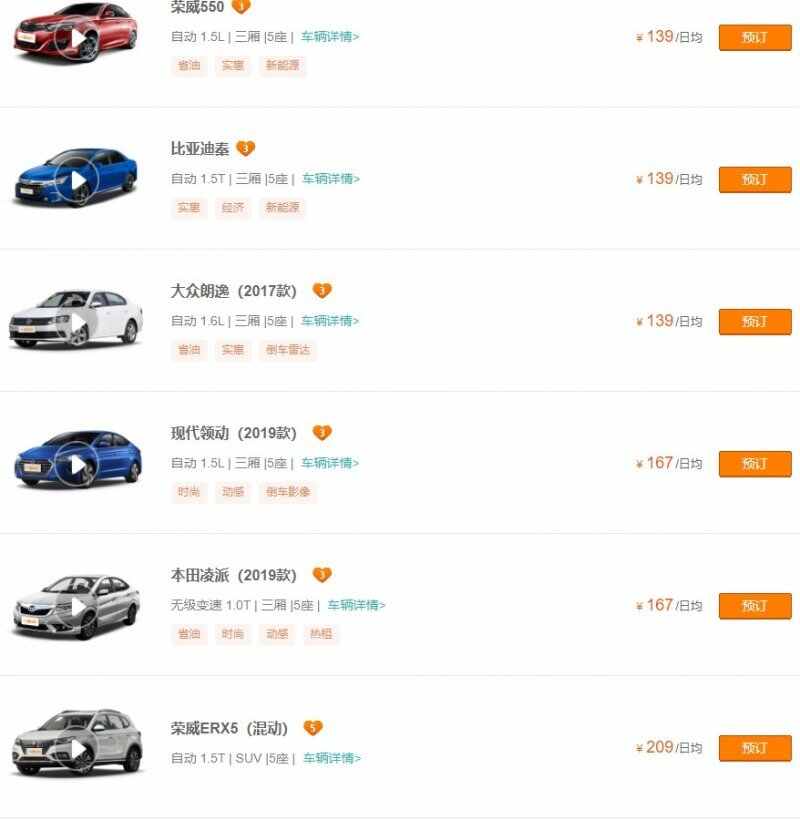800x820 pixels.
Task: Tap 预订 for 大众朗逸 (2017款)
Action: [755, 321]
